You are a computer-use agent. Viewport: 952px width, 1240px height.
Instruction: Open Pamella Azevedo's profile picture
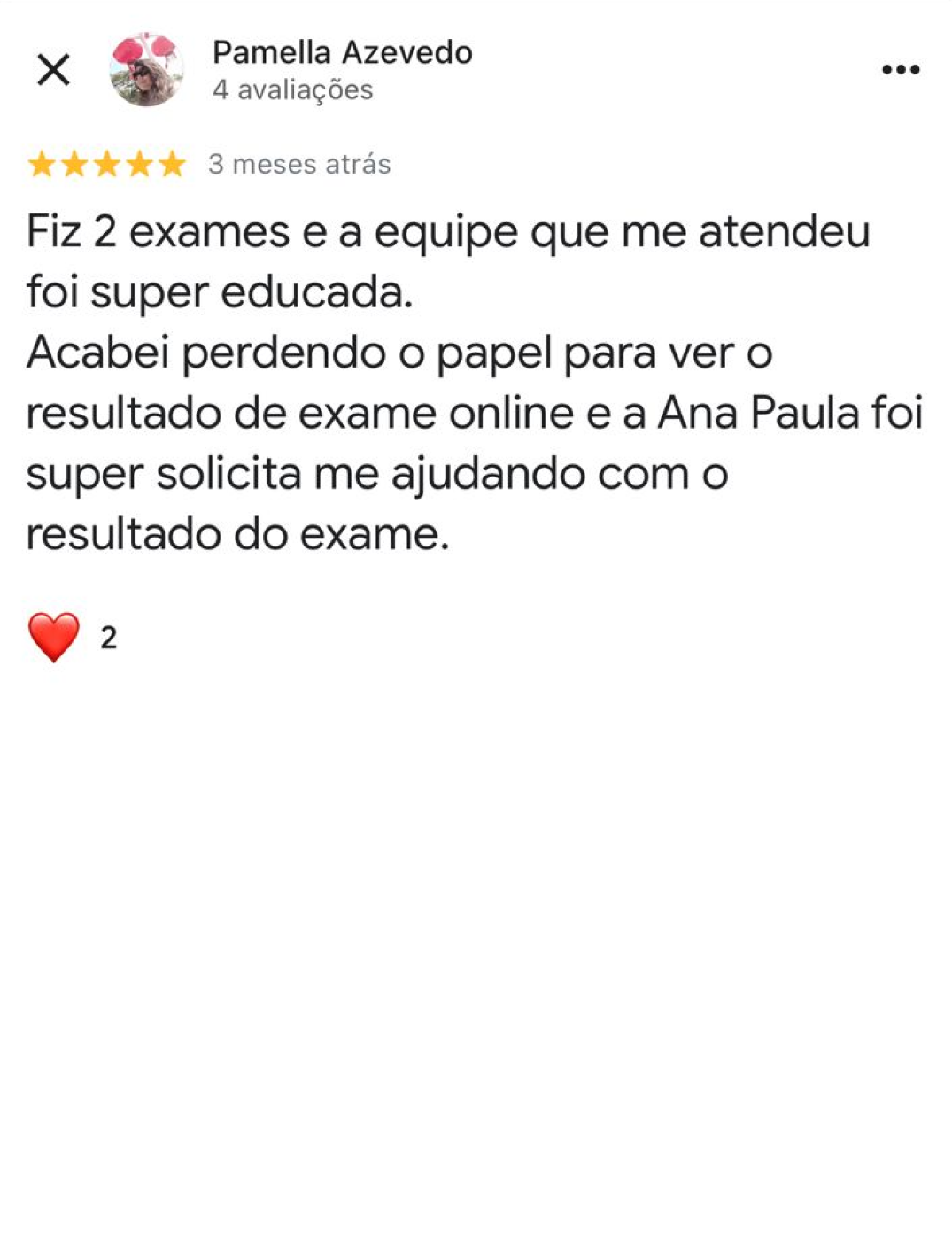(x=146, y=70)
